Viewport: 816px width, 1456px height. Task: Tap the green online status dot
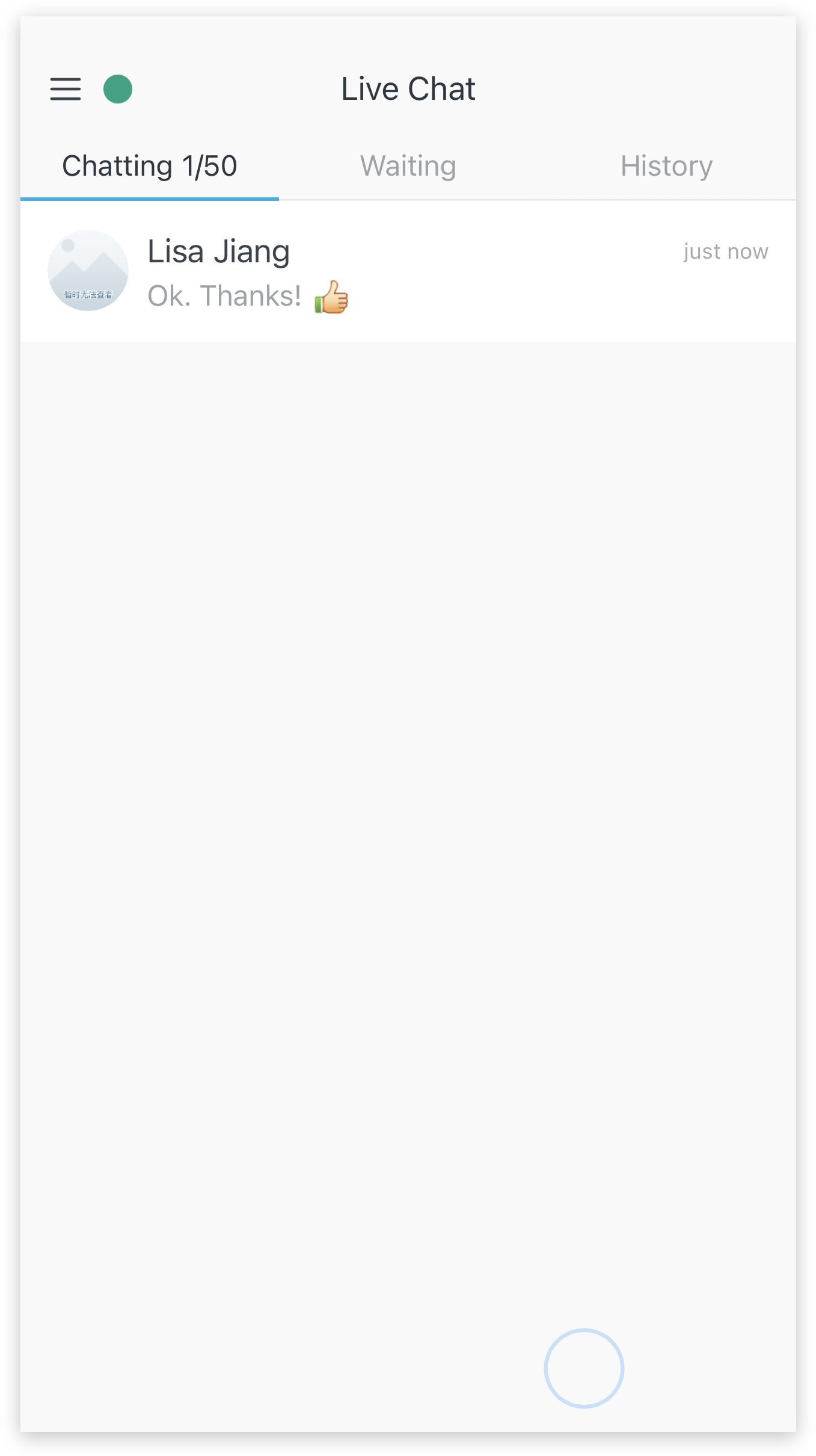[118, 89]
